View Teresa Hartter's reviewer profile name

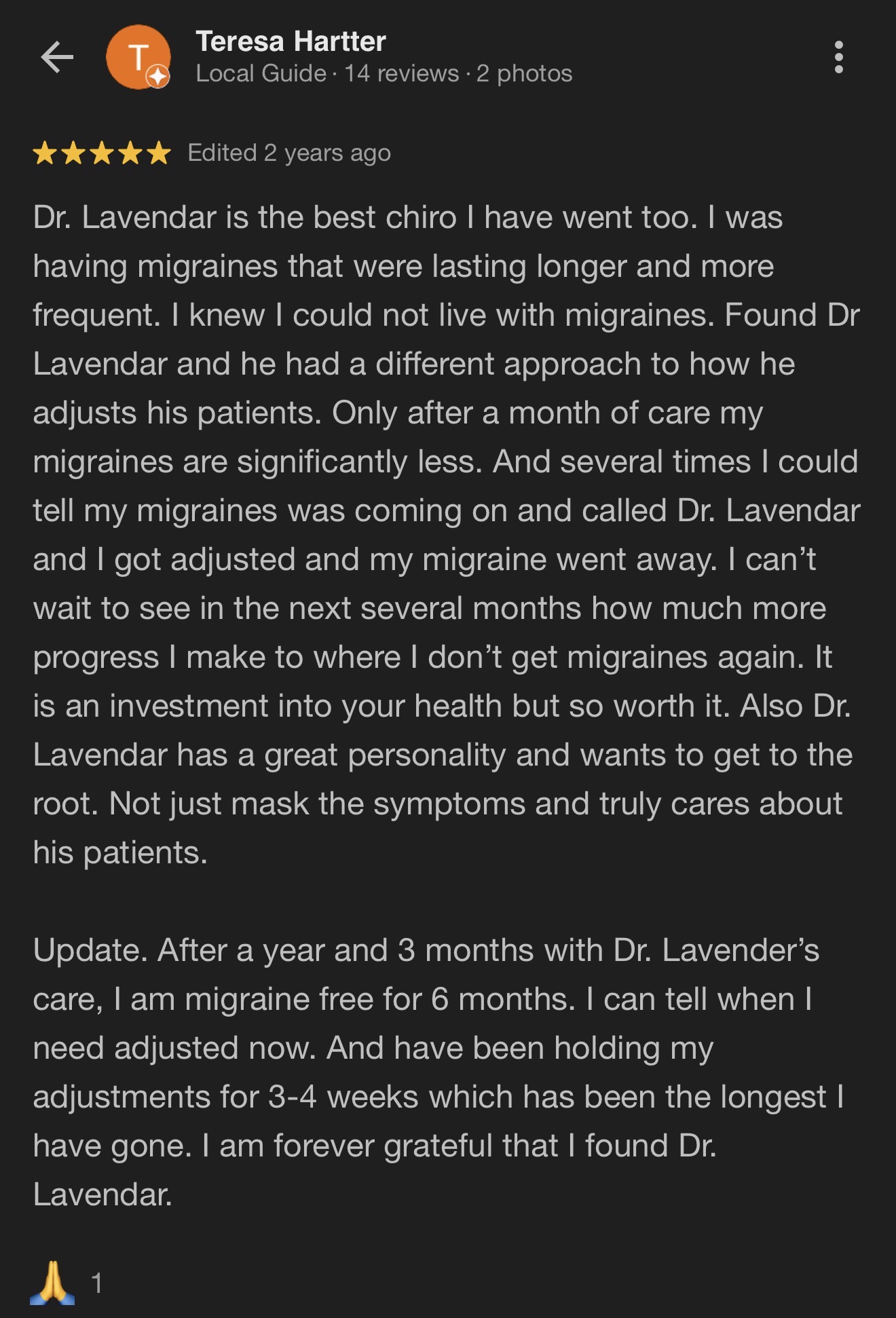(x=291, y=41)
